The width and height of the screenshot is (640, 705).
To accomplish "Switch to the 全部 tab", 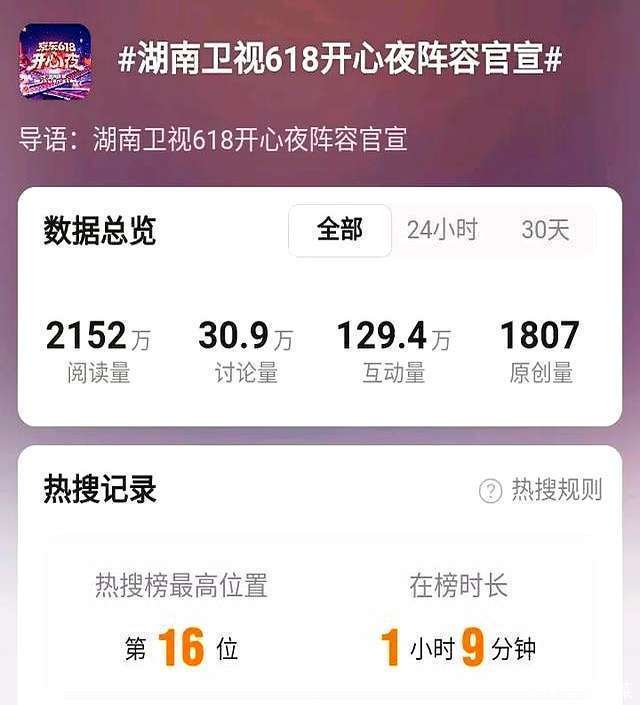I will [x=340, y=231].
